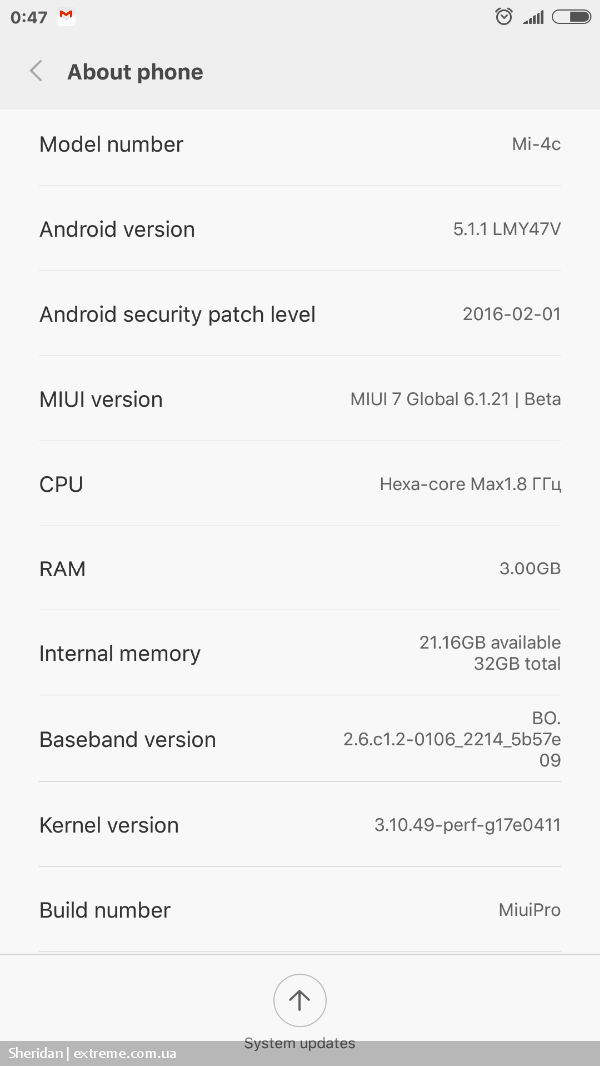
Task: Select the RAM row
Action: (300, 568)
